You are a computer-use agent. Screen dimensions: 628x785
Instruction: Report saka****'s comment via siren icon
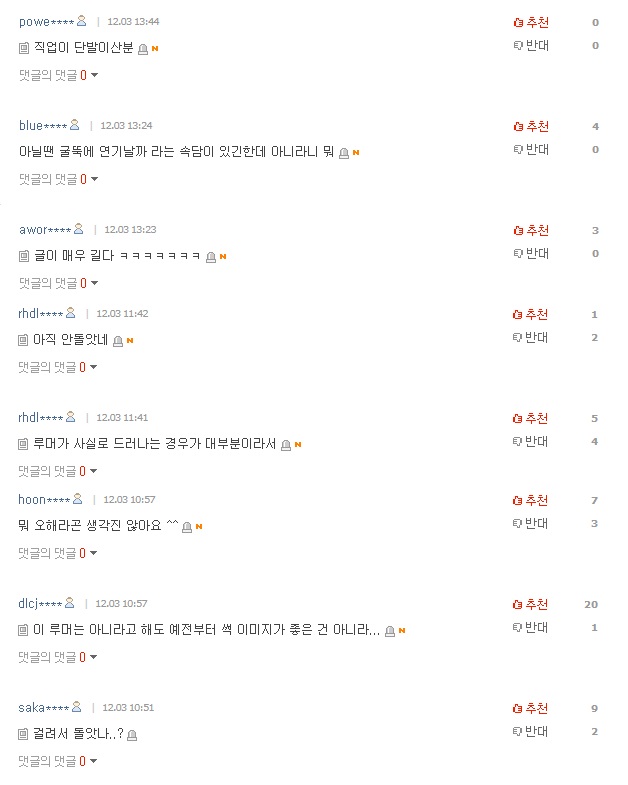132,735
